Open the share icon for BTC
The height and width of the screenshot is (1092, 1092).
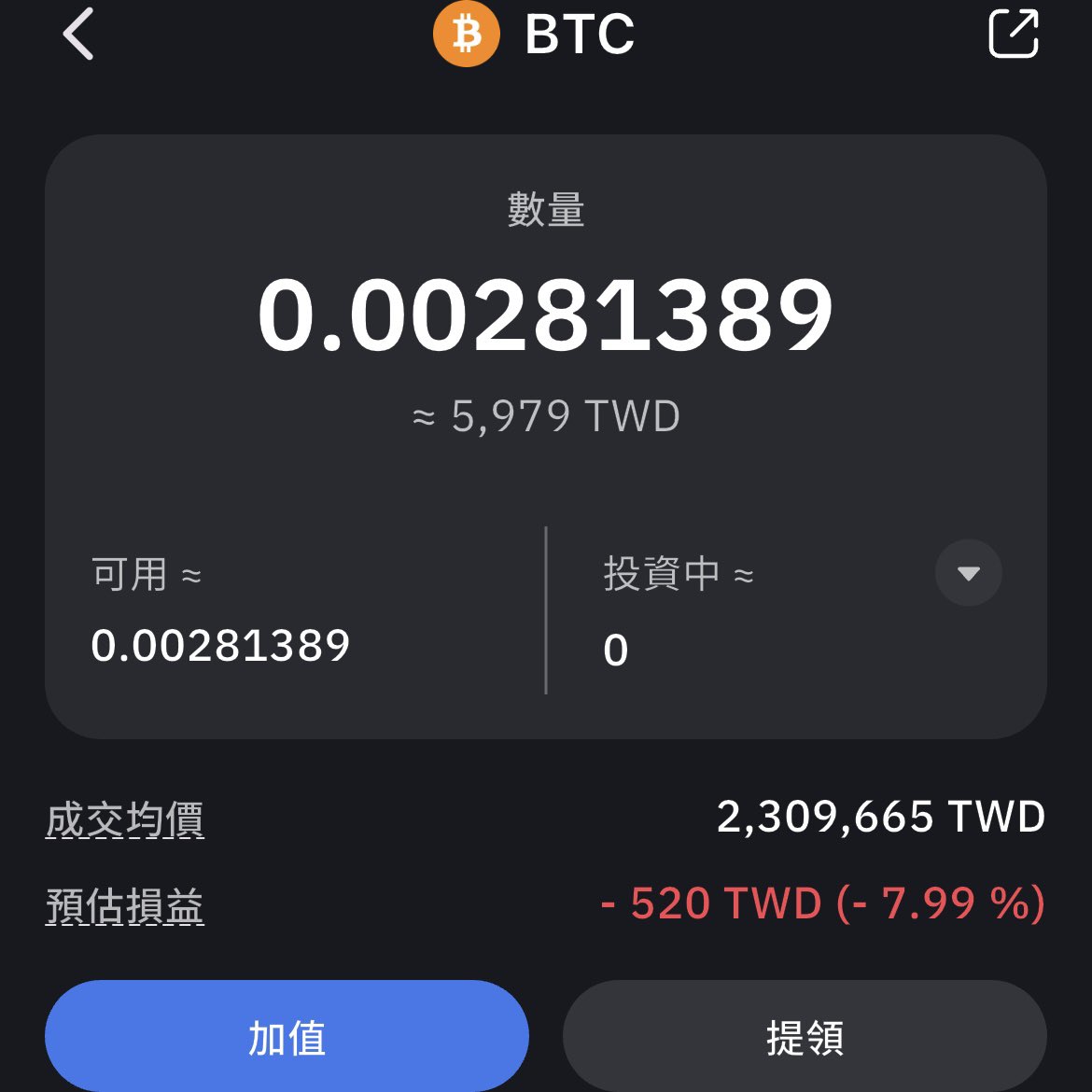click(1013, 35)
